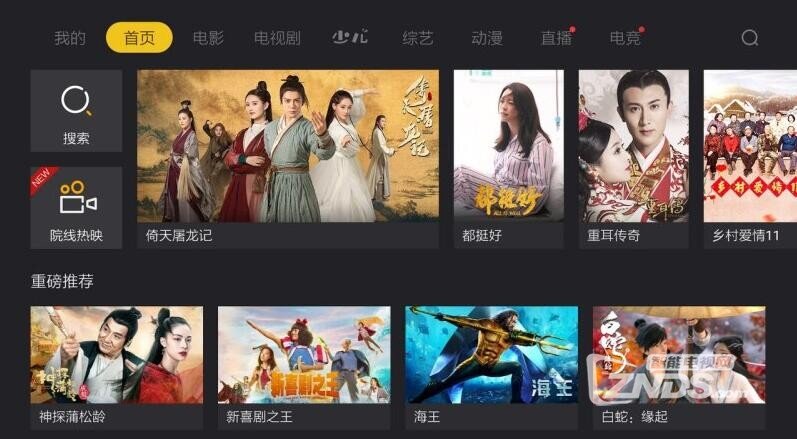This screenshot has width=797, height=439.
Task: Open the 都挺好 show card
Action: [x=508, y=158]
